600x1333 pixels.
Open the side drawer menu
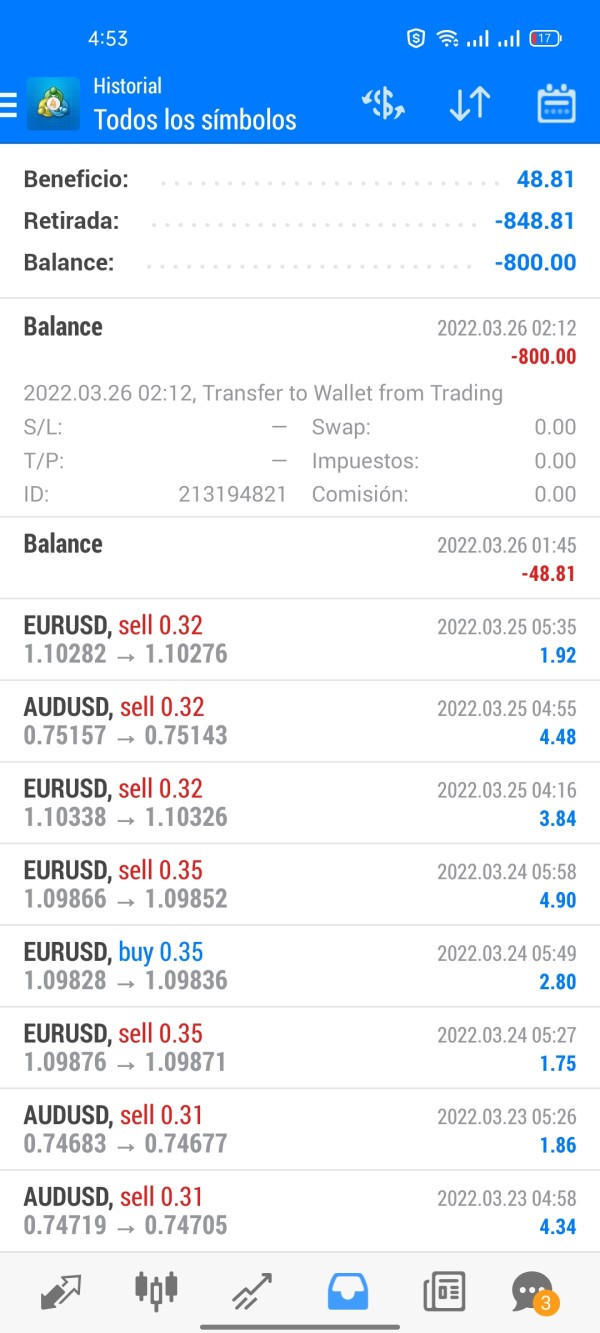(10, 104)
